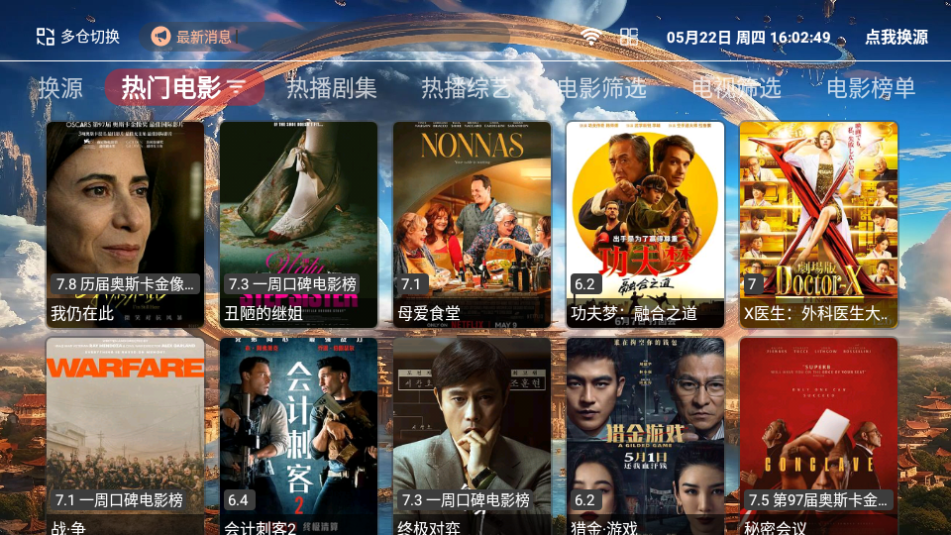Open movie 猎金·游戏
The image size is (951, 535).
coord(645,435)
